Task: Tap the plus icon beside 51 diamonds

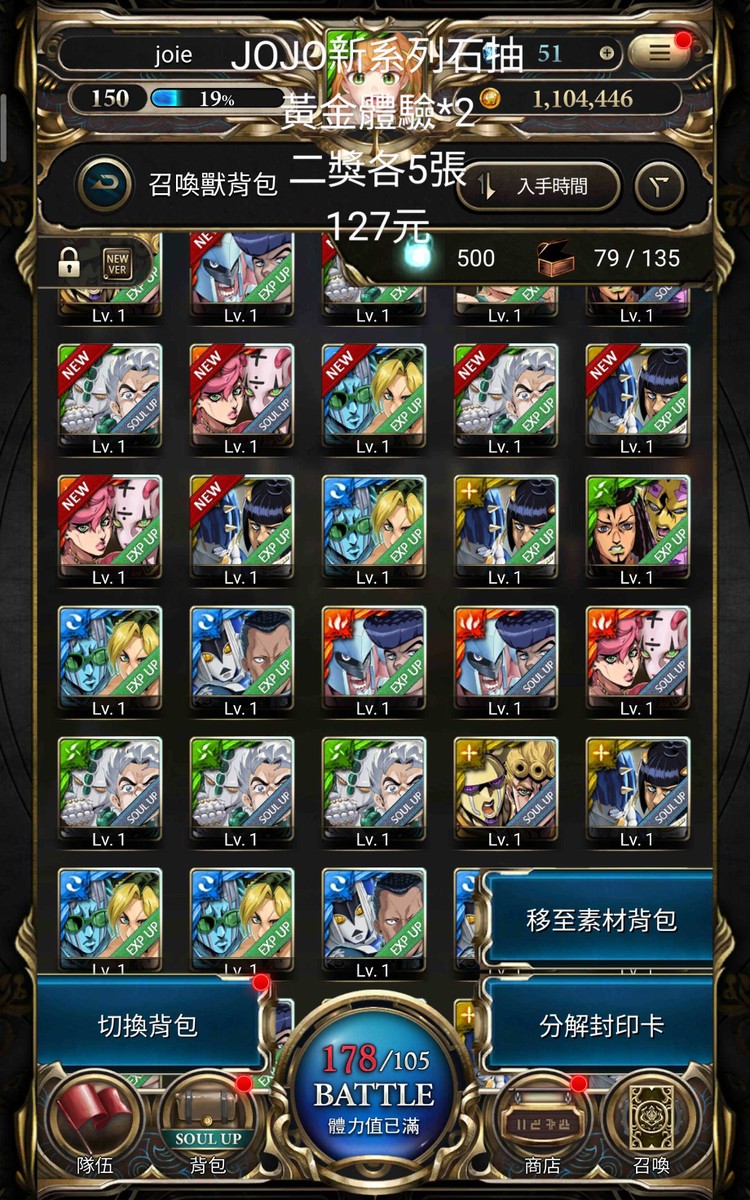Action: tap(606, 53)
